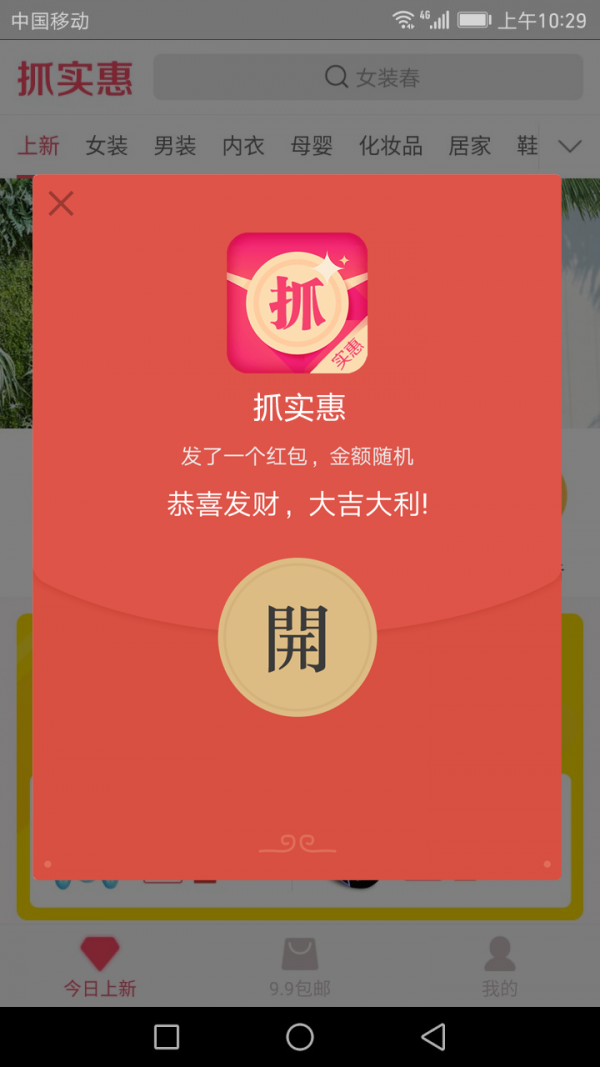This screenshot has width=600, height=1067.
Task: Open the 母婴 category tab
Action: (311, 146)
